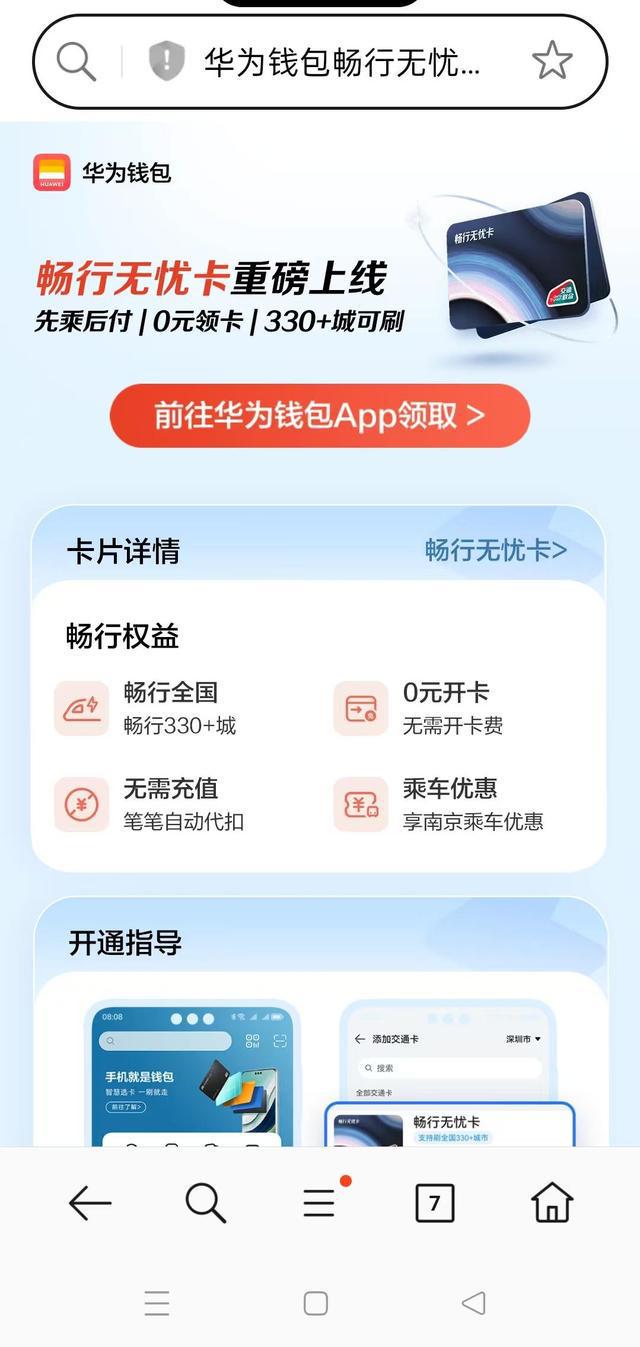
Task: Go back with the browser back arrow
Action: (x=89, y=1203)
